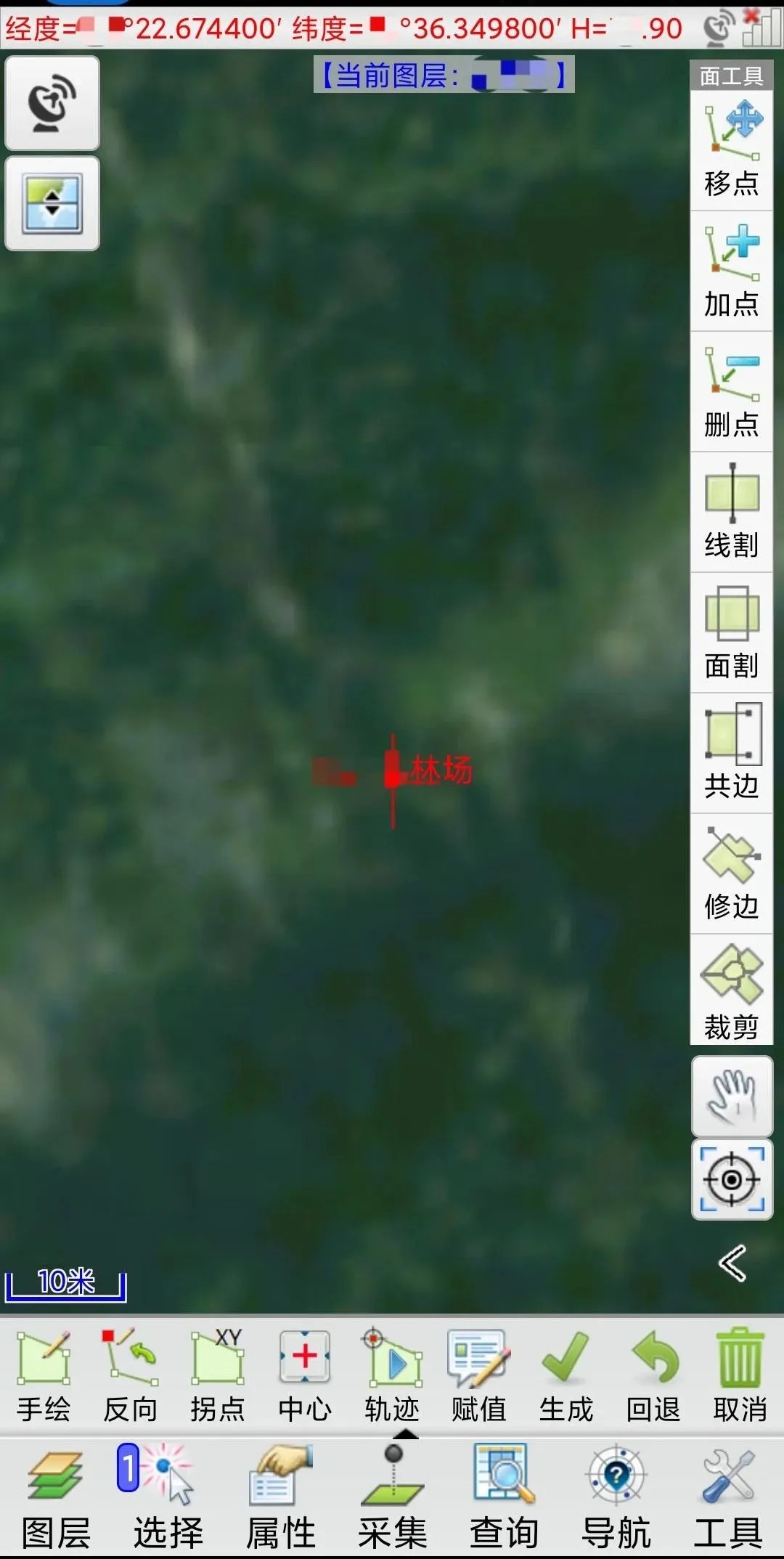The height and width of the screenshot is (1559, 784).
Task: Collapse the side toolbar with the arrow
Action: pyautogui.click(x=732, y=1263)
